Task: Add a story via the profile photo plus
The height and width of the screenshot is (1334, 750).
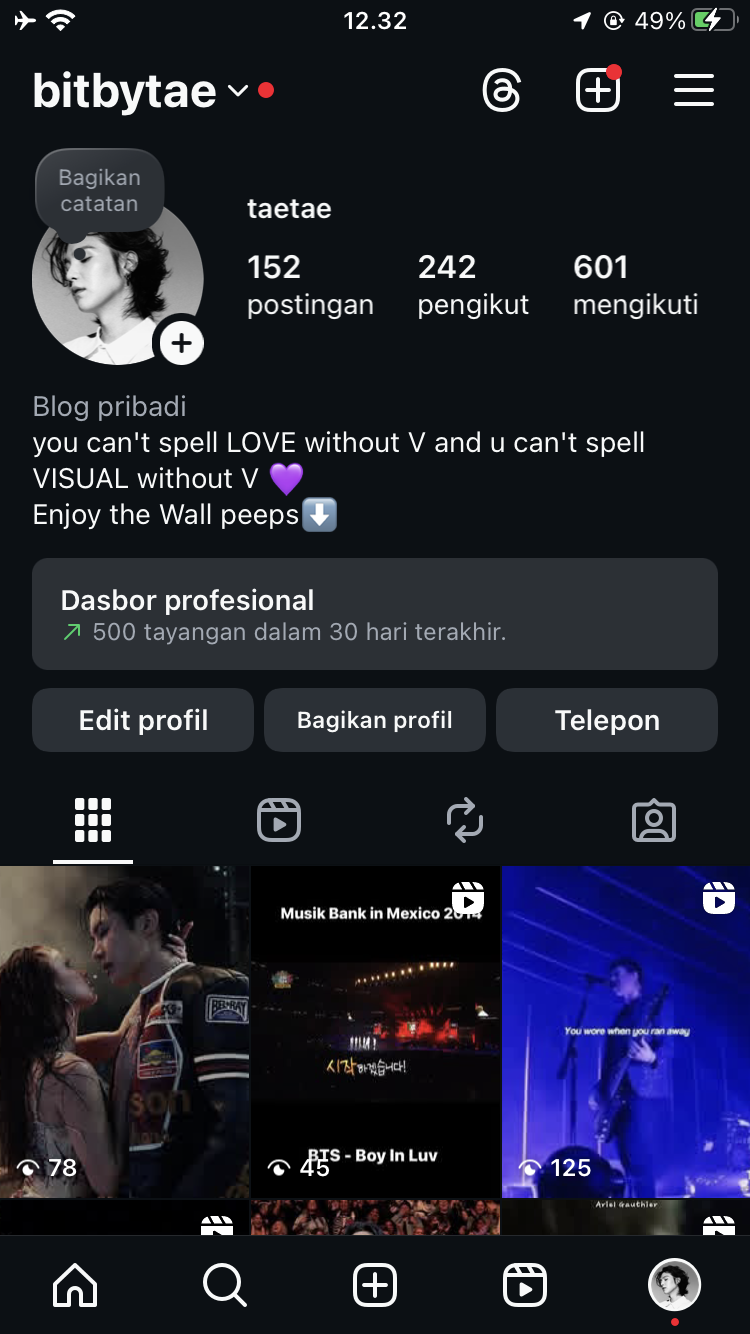Action: (x=181, y=344)
